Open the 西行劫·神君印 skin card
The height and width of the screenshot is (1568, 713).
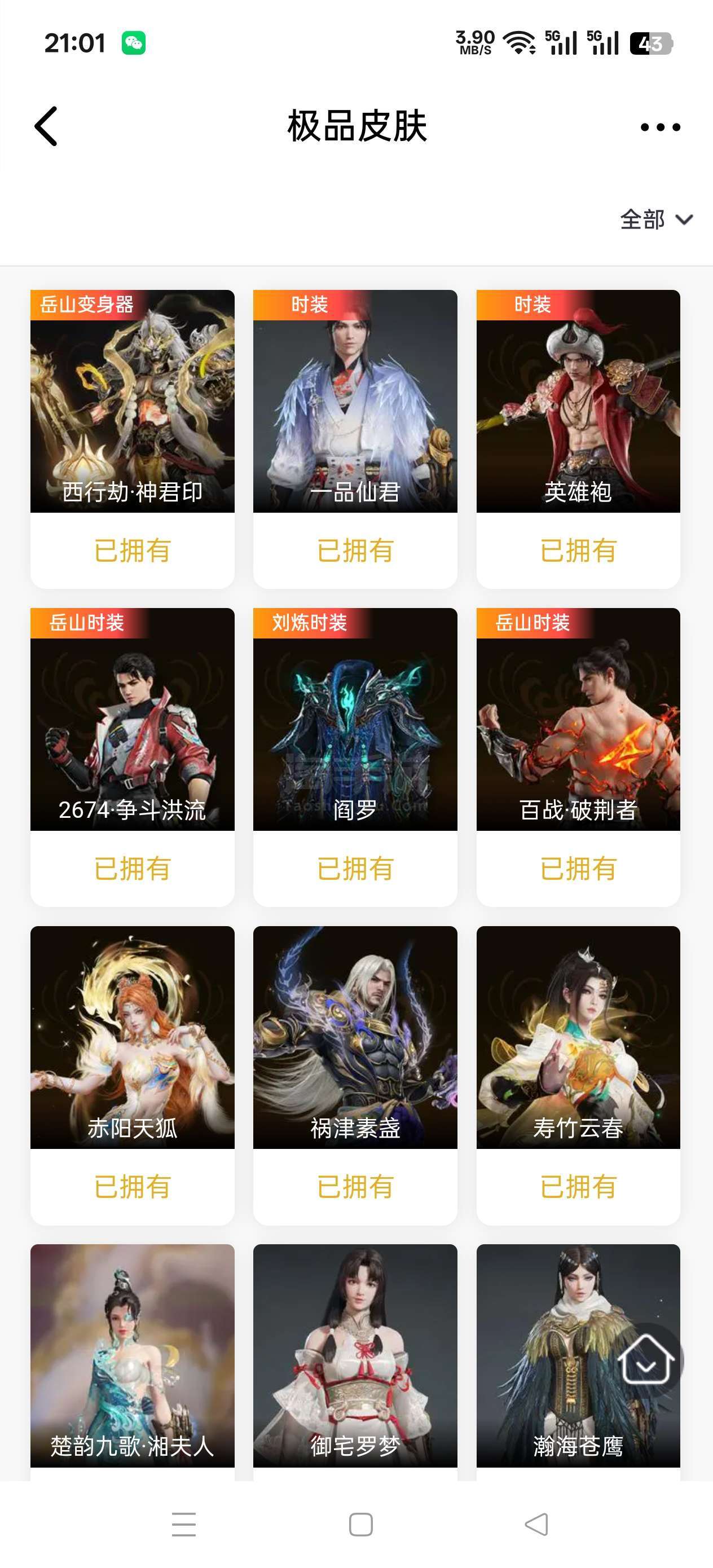coord(132,402)
